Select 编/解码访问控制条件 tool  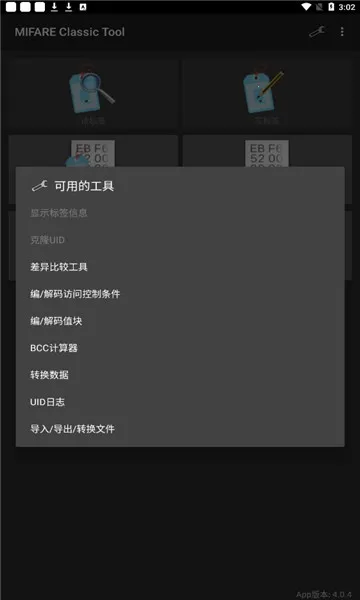pos(180,294)
